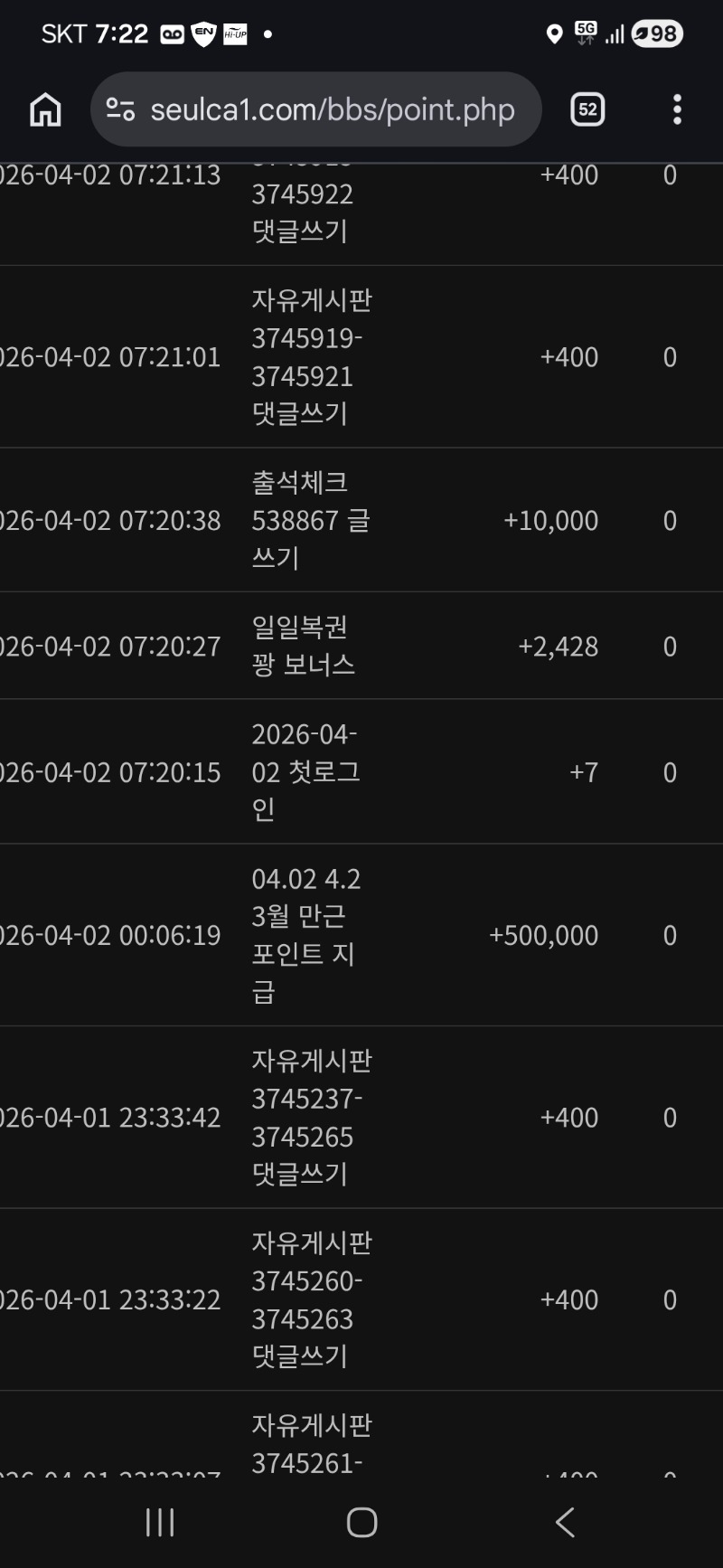Image resolution: width=723 pixels, height=1568 pixels.
Task: Tap the seulca1.com address bar
Action: (333, 110)
